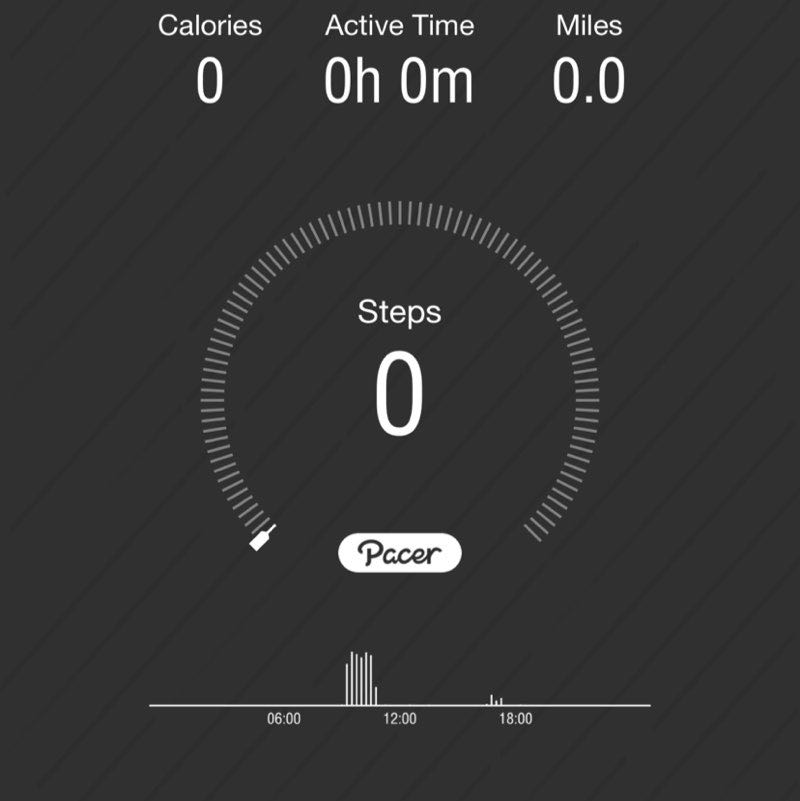Tap the Pacer pill button

[400, 553]
